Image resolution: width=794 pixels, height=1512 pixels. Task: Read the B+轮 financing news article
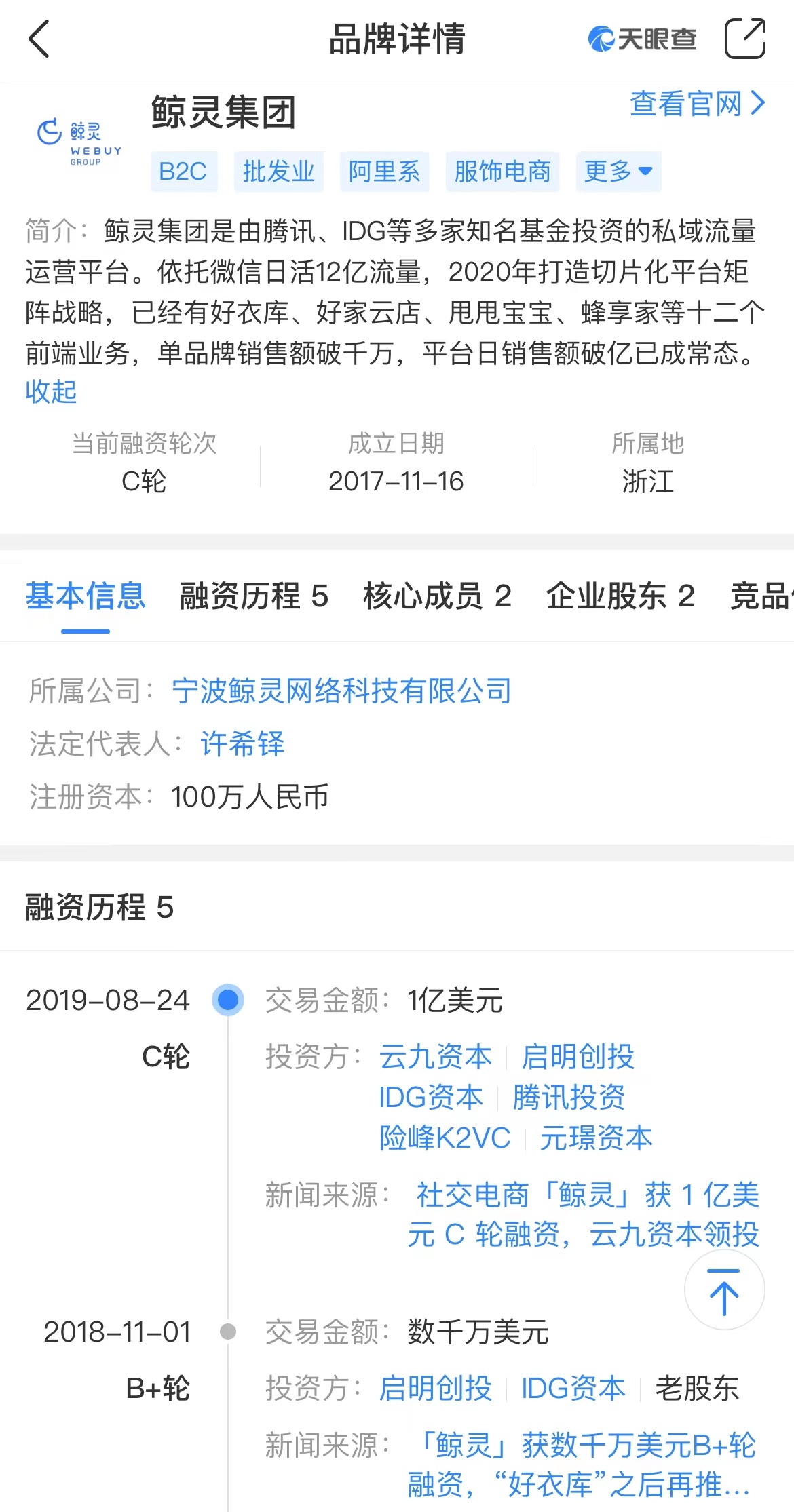(582, 1465)
